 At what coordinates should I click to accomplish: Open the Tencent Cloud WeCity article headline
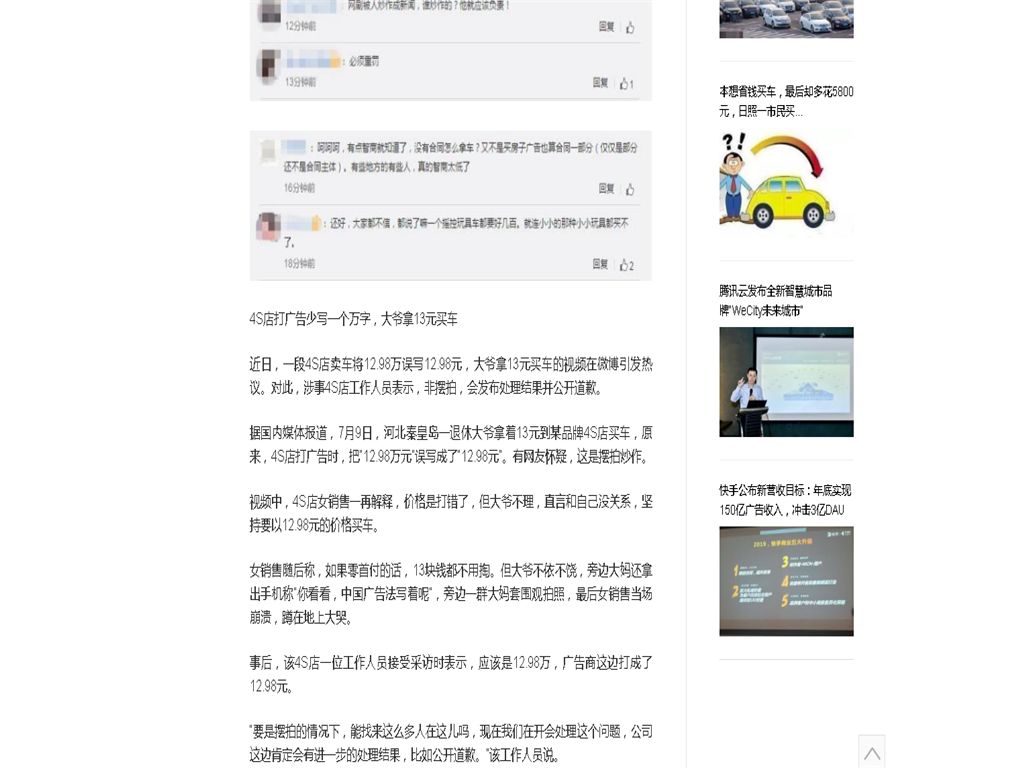pos(776,300)
